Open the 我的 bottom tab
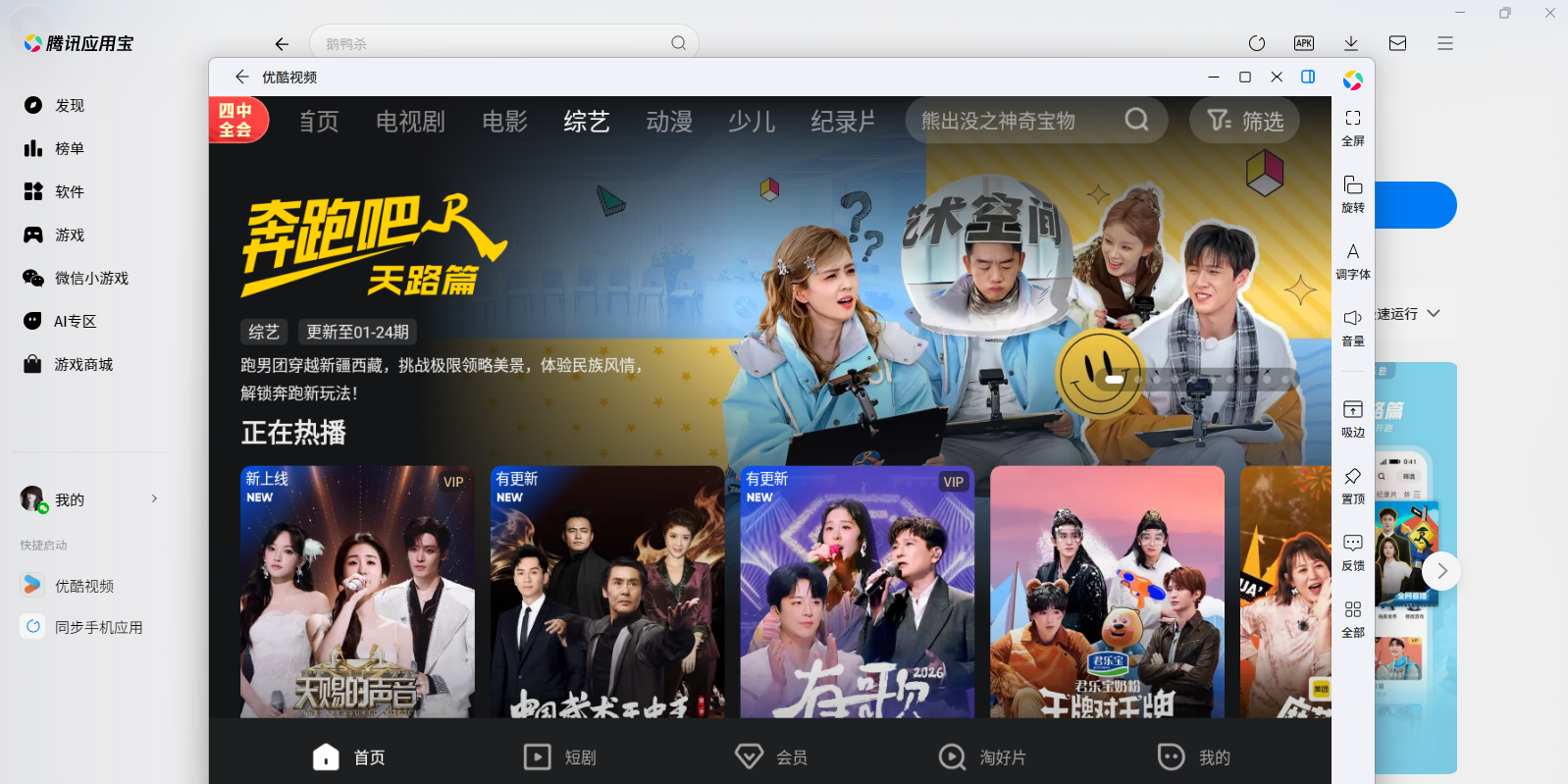This screenshot has width=1568, height=784. tap(1194, 757)
